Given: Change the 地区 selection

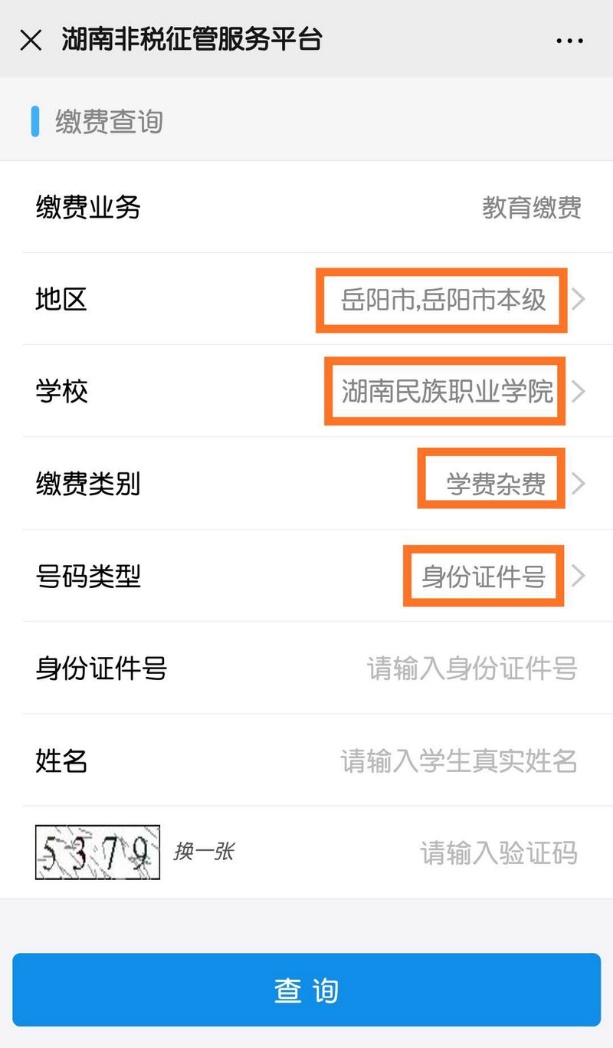Looking at the screenshot, I should 444,300.
